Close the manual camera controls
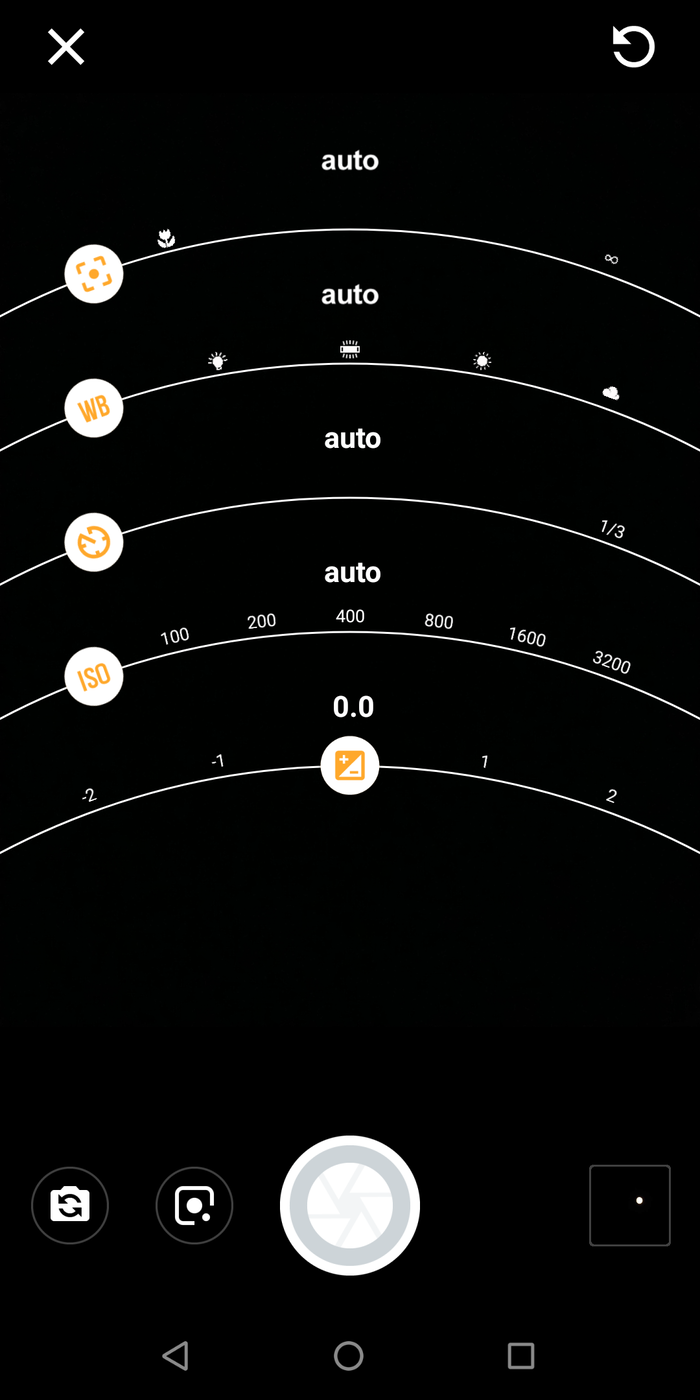700x1400 pixels. 66,47
